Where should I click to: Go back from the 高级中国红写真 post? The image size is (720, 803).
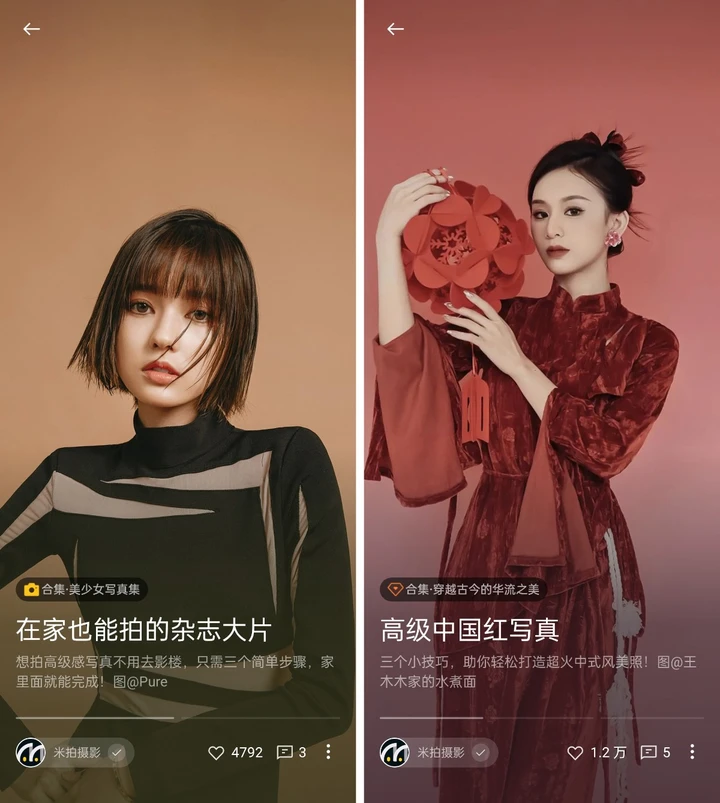(x=395, y=29)
